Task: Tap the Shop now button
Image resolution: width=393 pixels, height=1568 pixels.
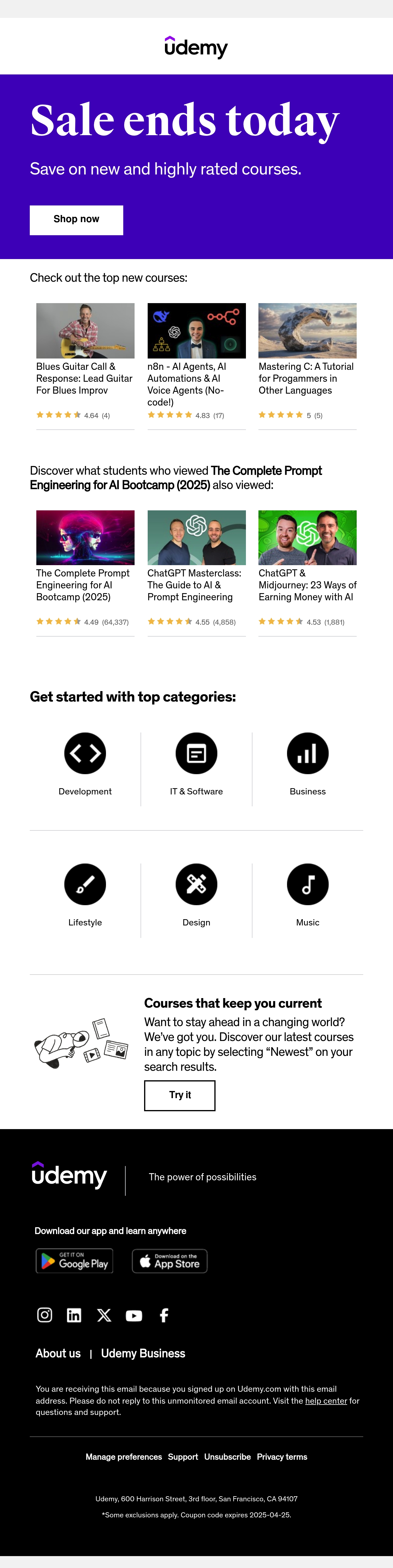Action: click(76, 220)
